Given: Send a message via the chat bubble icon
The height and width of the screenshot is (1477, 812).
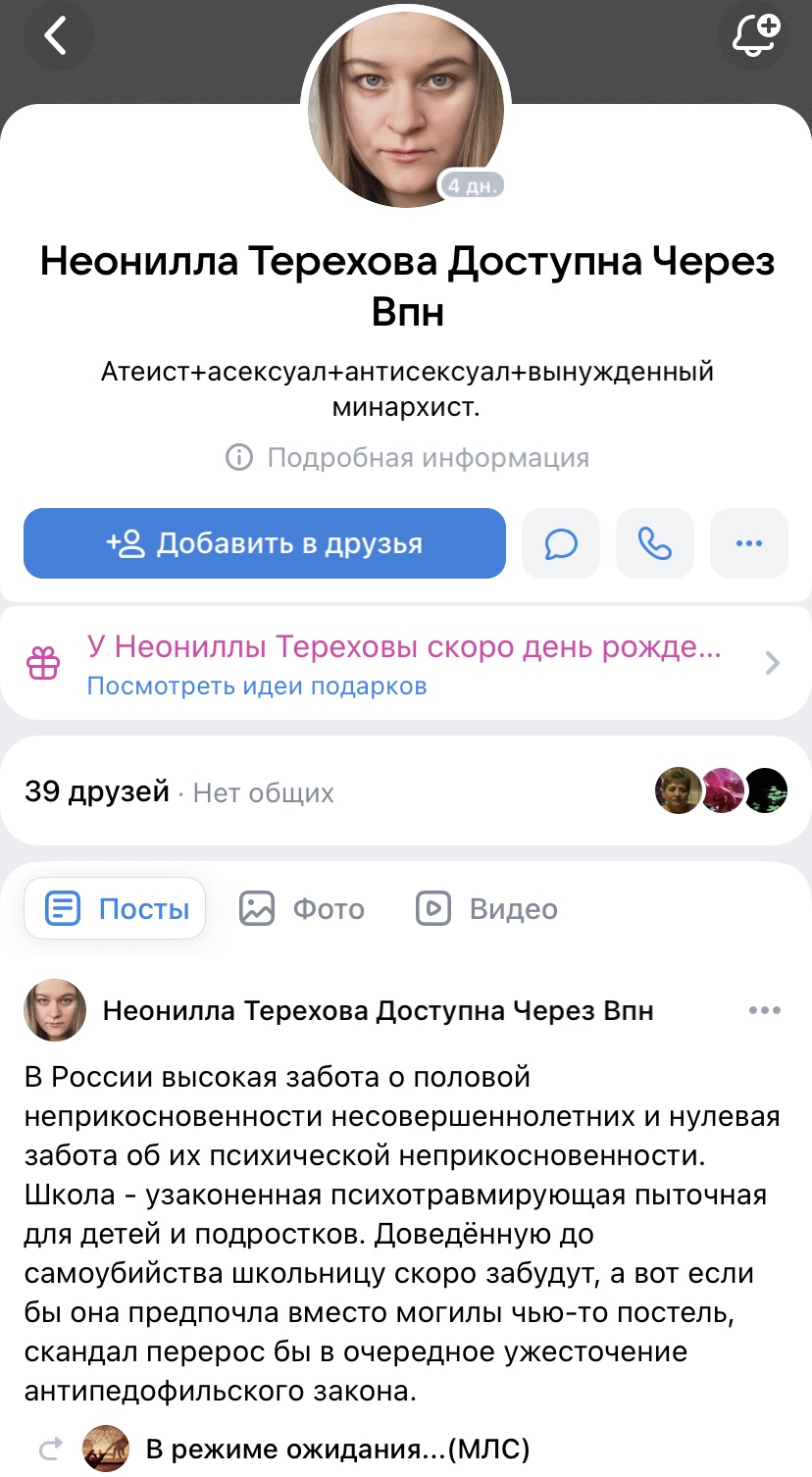Looking at the screenshot, I should point(561,543).
